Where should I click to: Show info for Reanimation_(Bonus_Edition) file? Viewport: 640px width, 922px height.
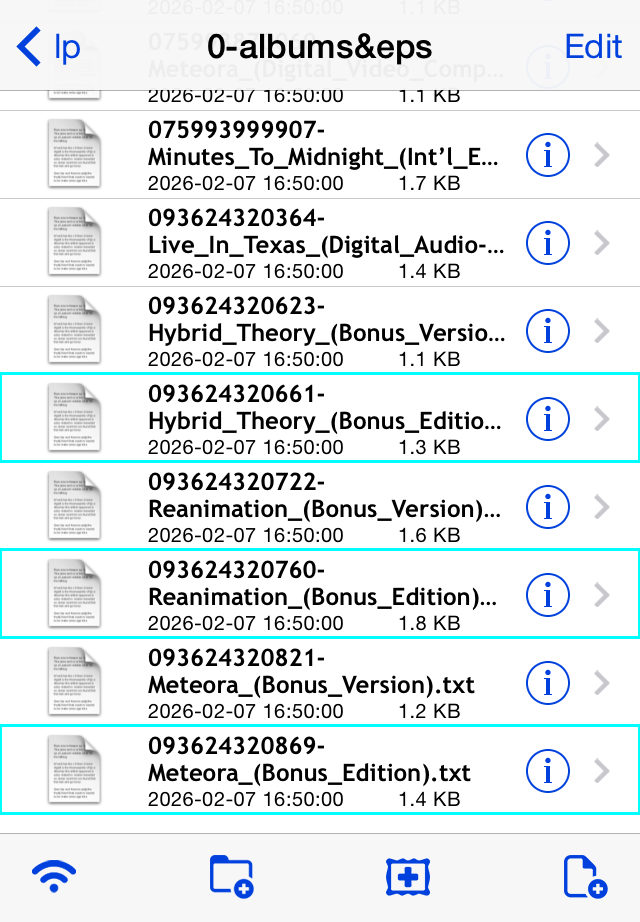tap(548, 595)
